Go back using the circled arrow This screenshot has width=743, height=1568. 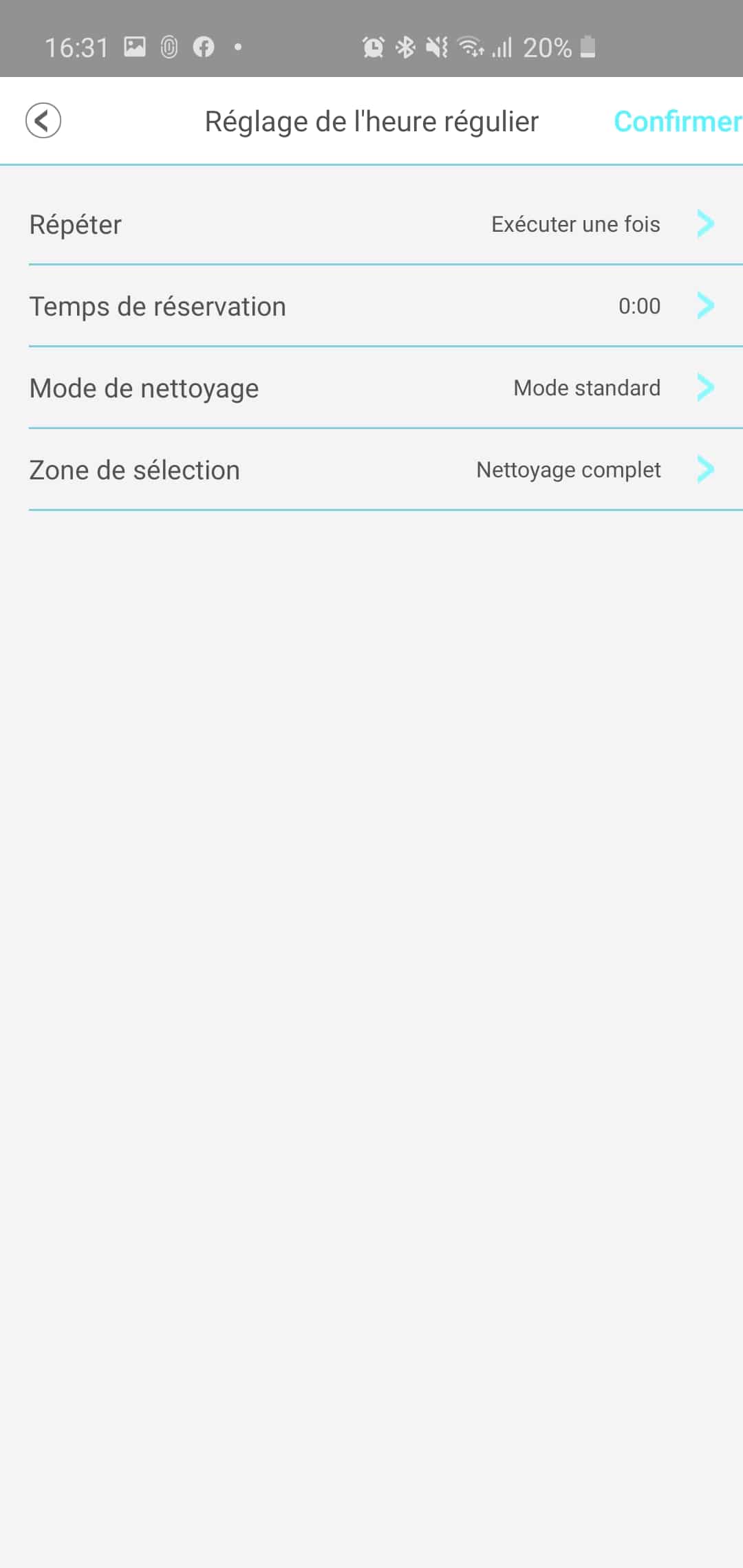(x=43, y=121)
